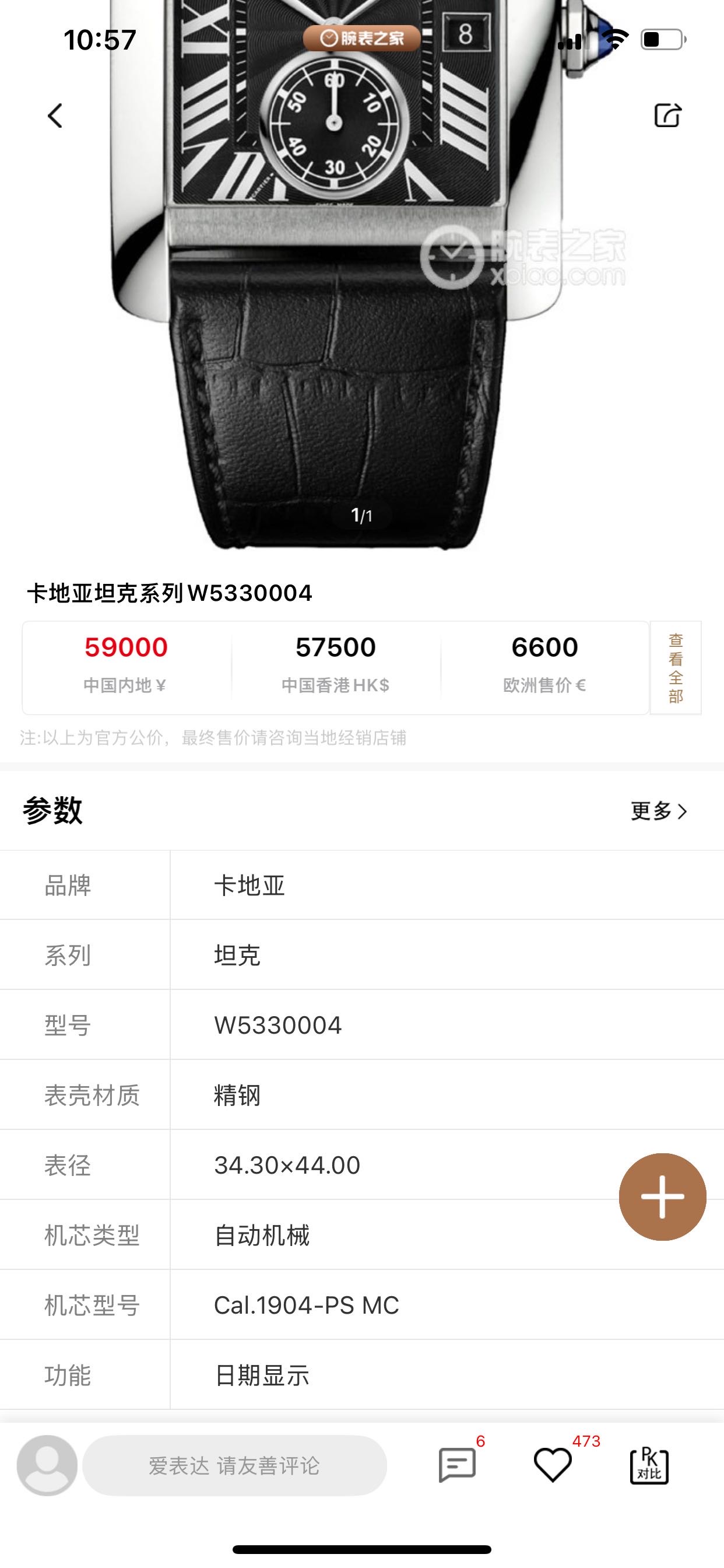724x1568 pixels.
Task: Open the comment input field
Action: coord(234,1465)
